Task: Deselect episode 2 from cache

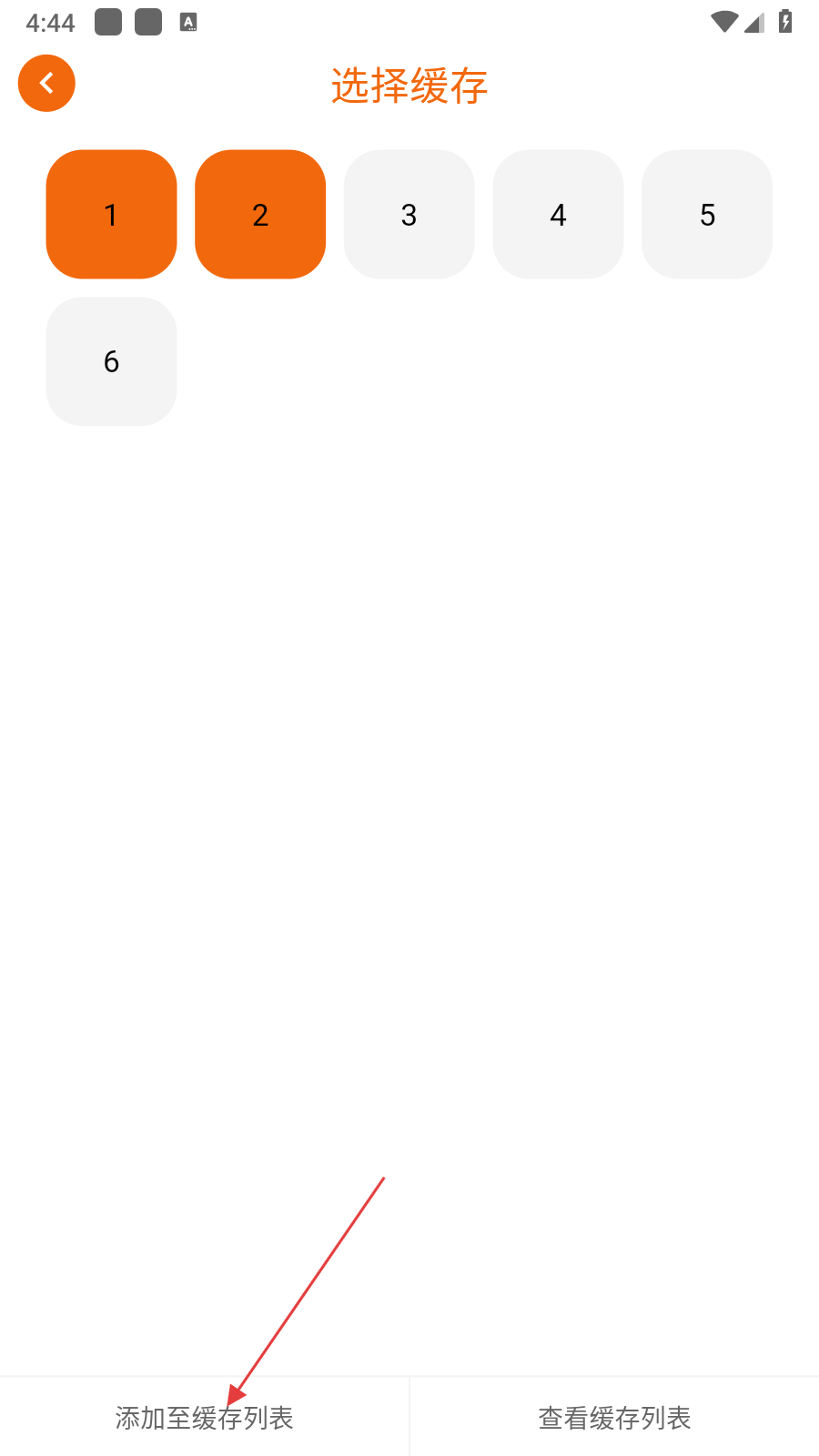Action: tap(260, 215)
